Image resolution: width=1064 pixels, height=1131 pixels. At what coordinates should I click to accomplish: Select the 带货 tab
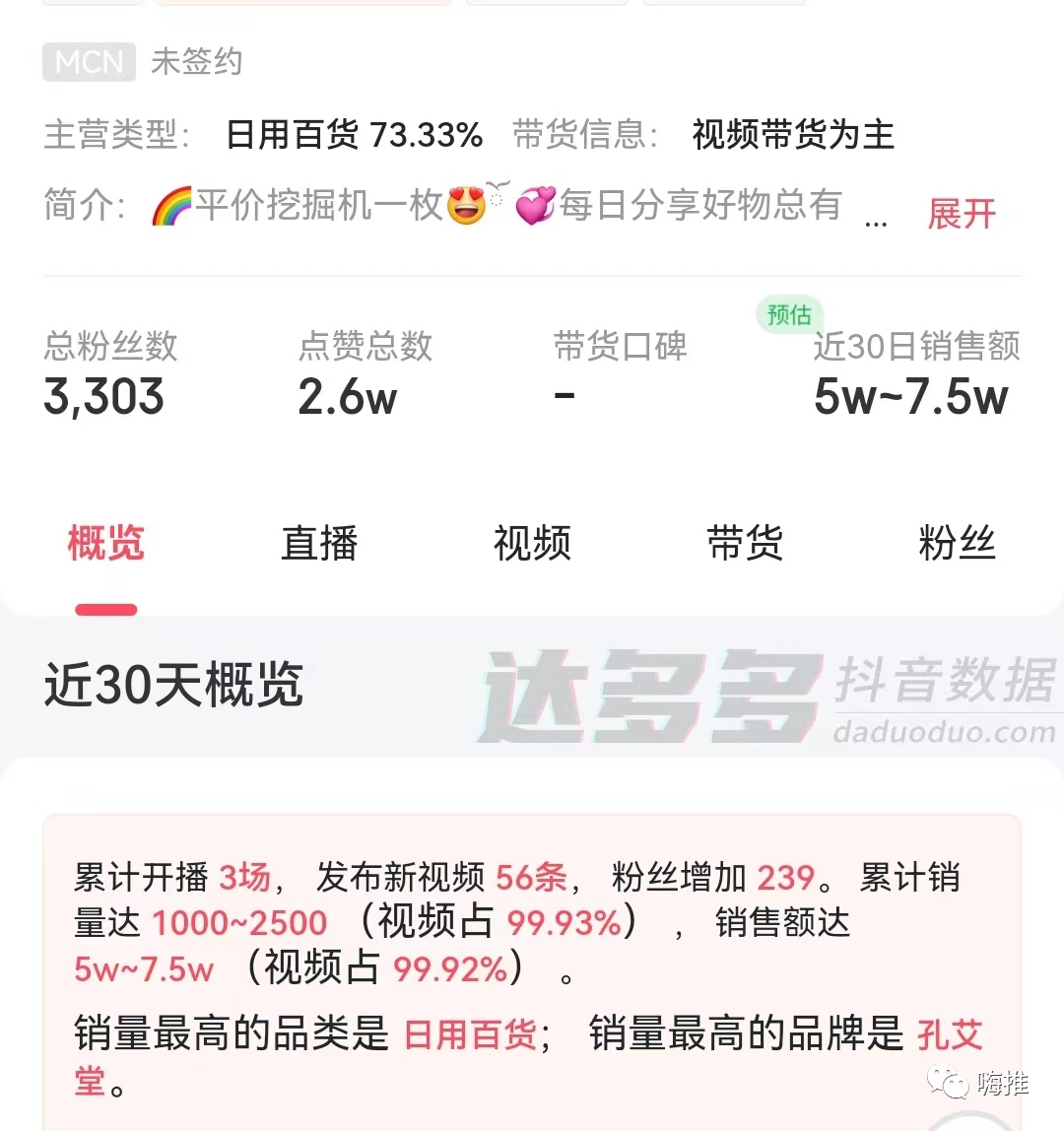(745, 543)
